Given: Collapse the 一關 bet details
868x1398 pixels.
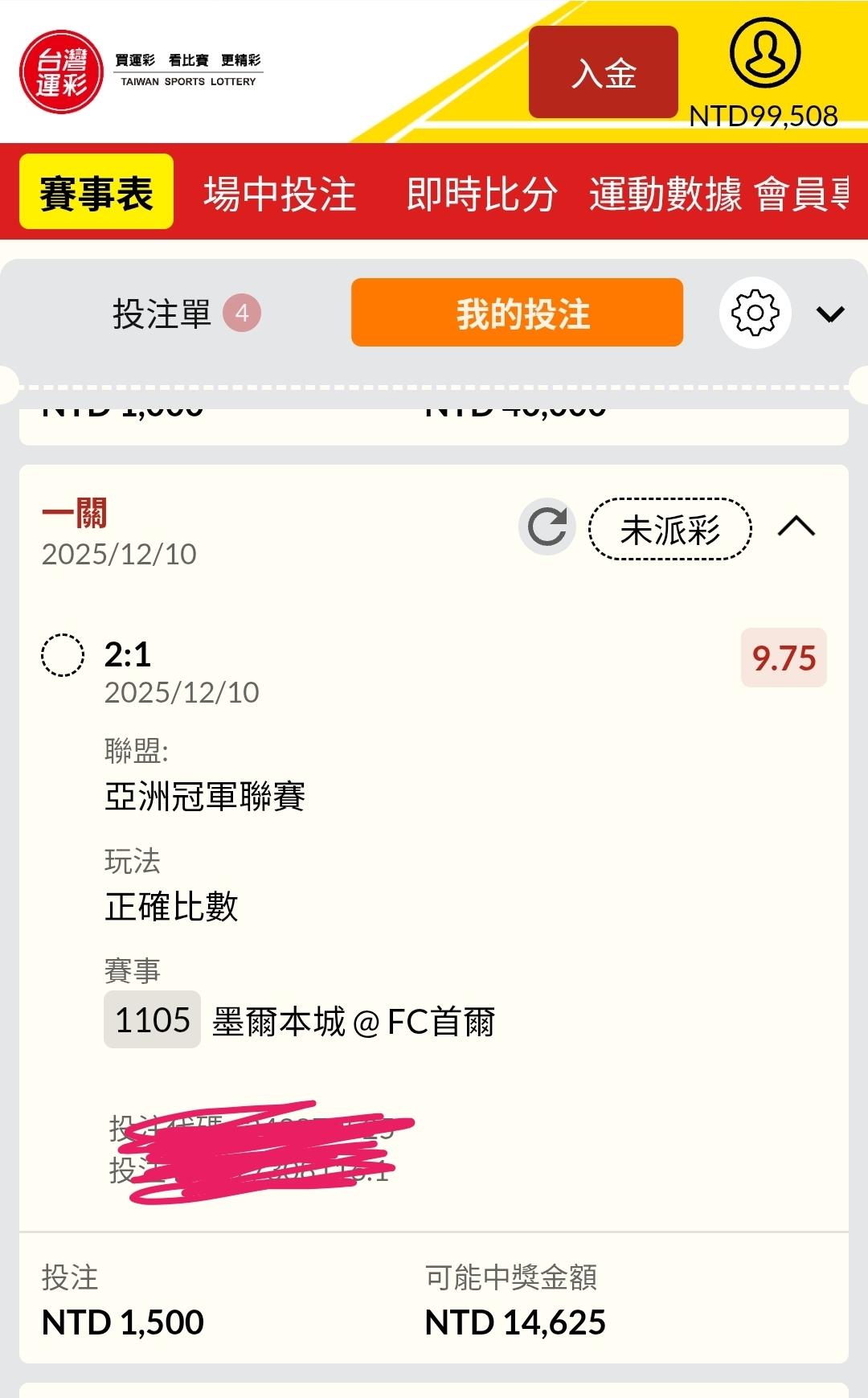Looking at the screenshot, I should coord(796,527).
